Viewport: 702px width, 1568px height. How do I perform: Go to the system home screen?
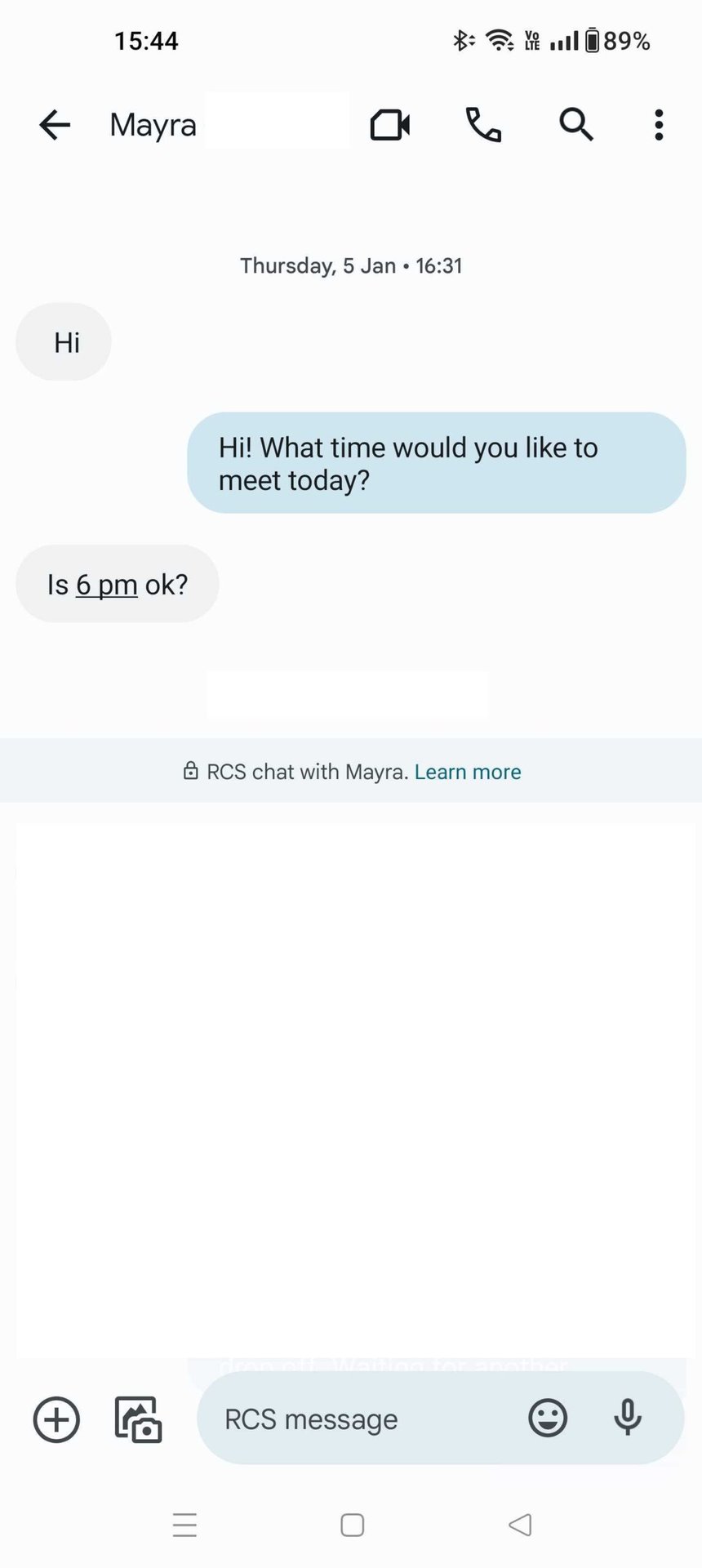(352, 1525)
